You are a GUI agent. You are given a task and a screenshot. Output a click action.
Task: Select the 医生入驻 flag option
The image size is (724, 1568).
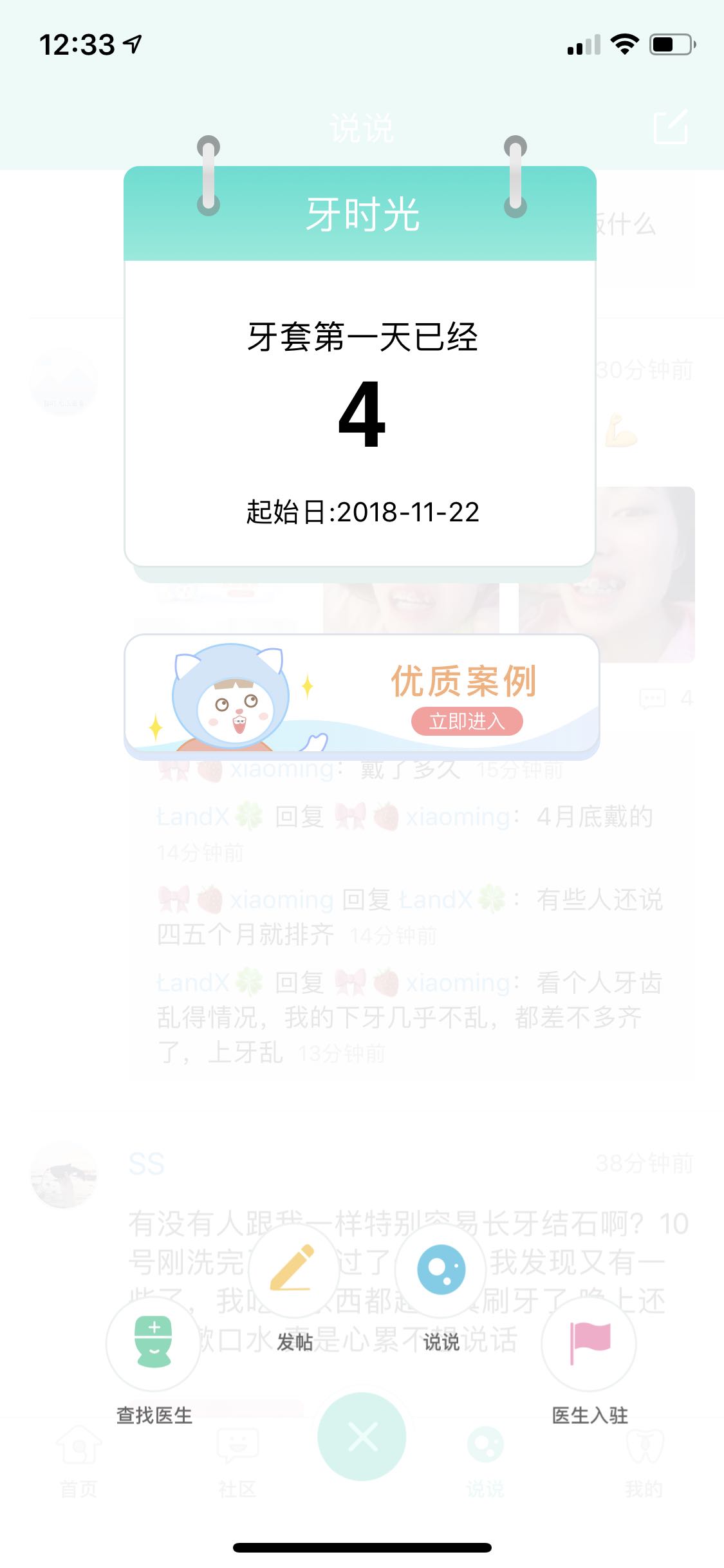tap(589, 1345)
